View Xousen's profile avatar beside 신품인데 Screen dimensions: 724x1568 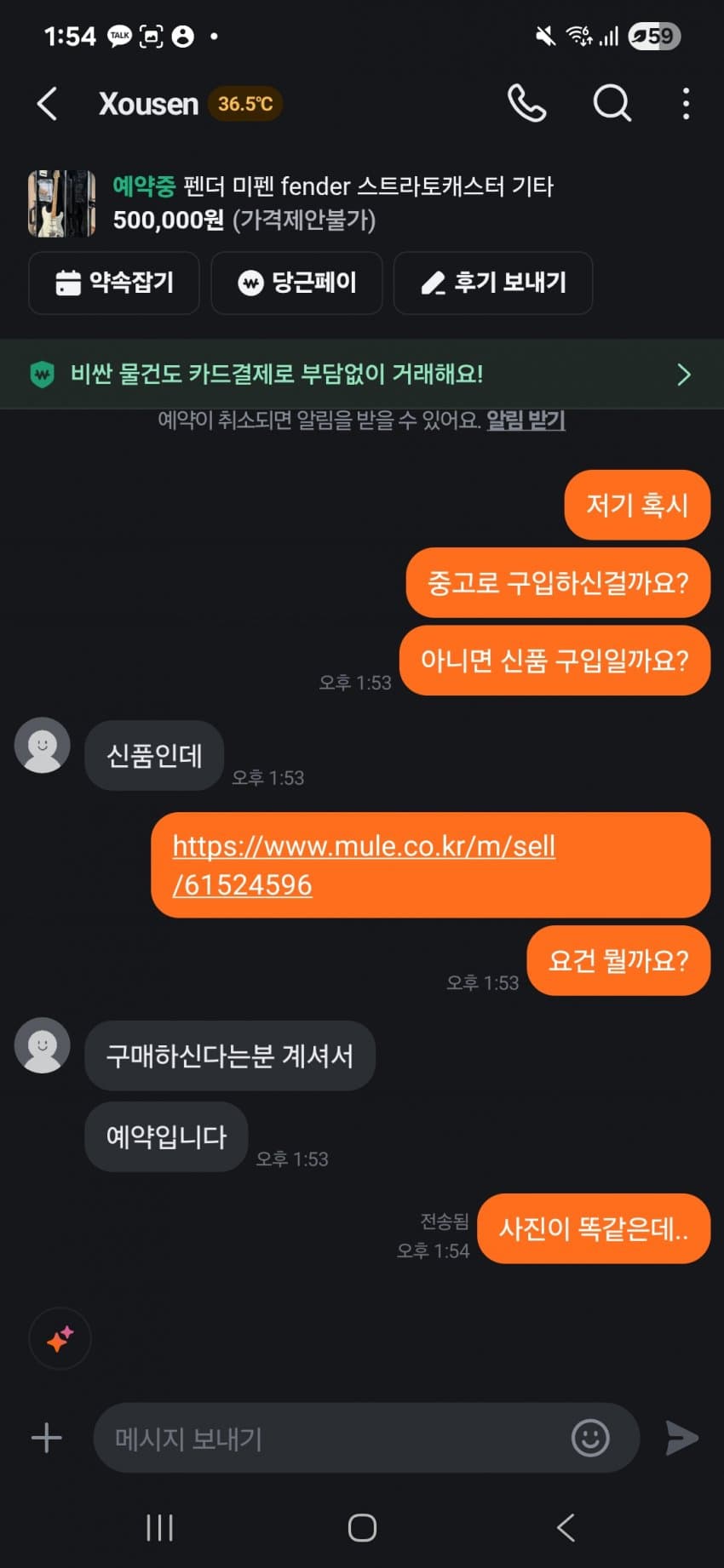pos(43,746)
